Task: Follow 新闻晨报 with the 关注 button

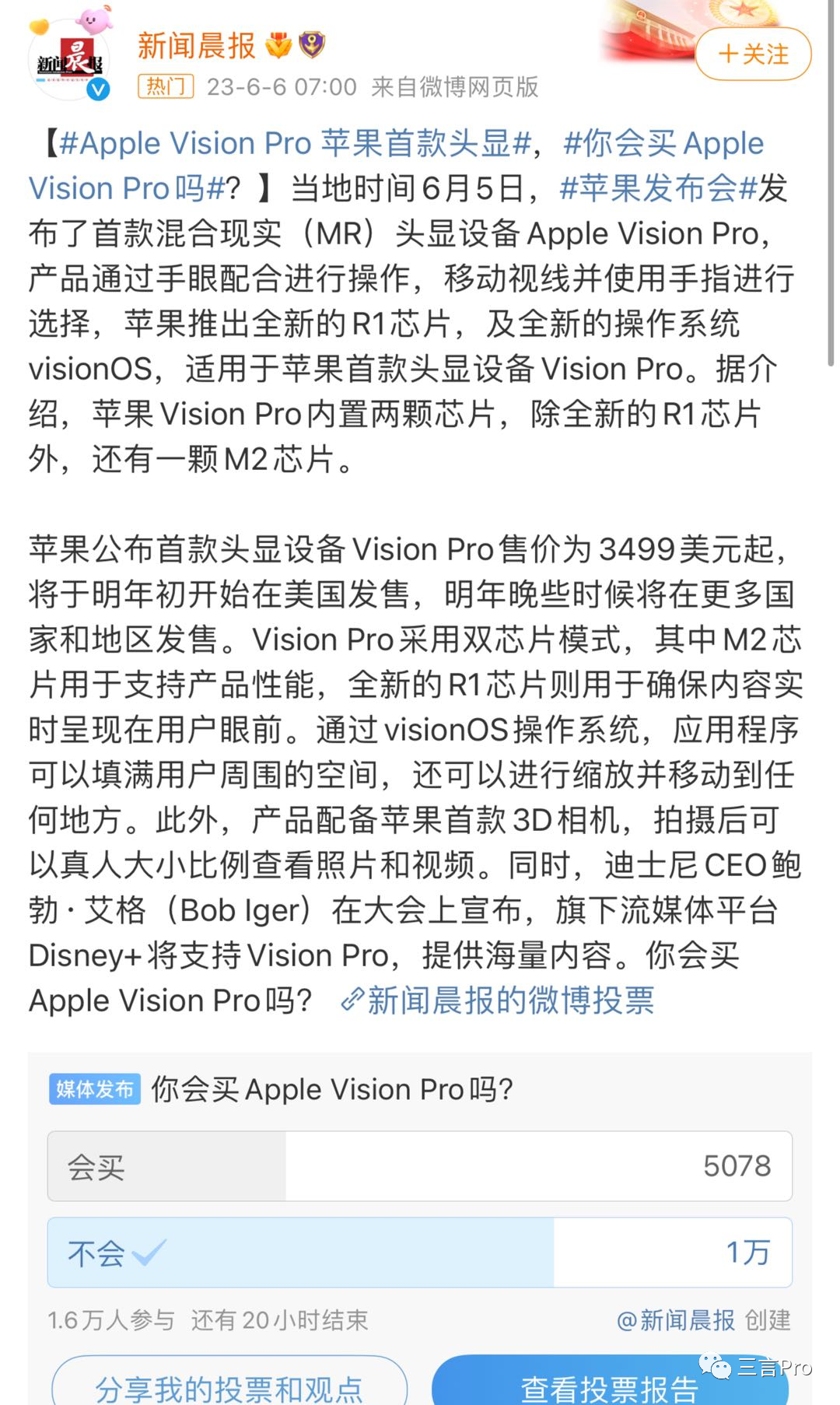Action: 753,54
